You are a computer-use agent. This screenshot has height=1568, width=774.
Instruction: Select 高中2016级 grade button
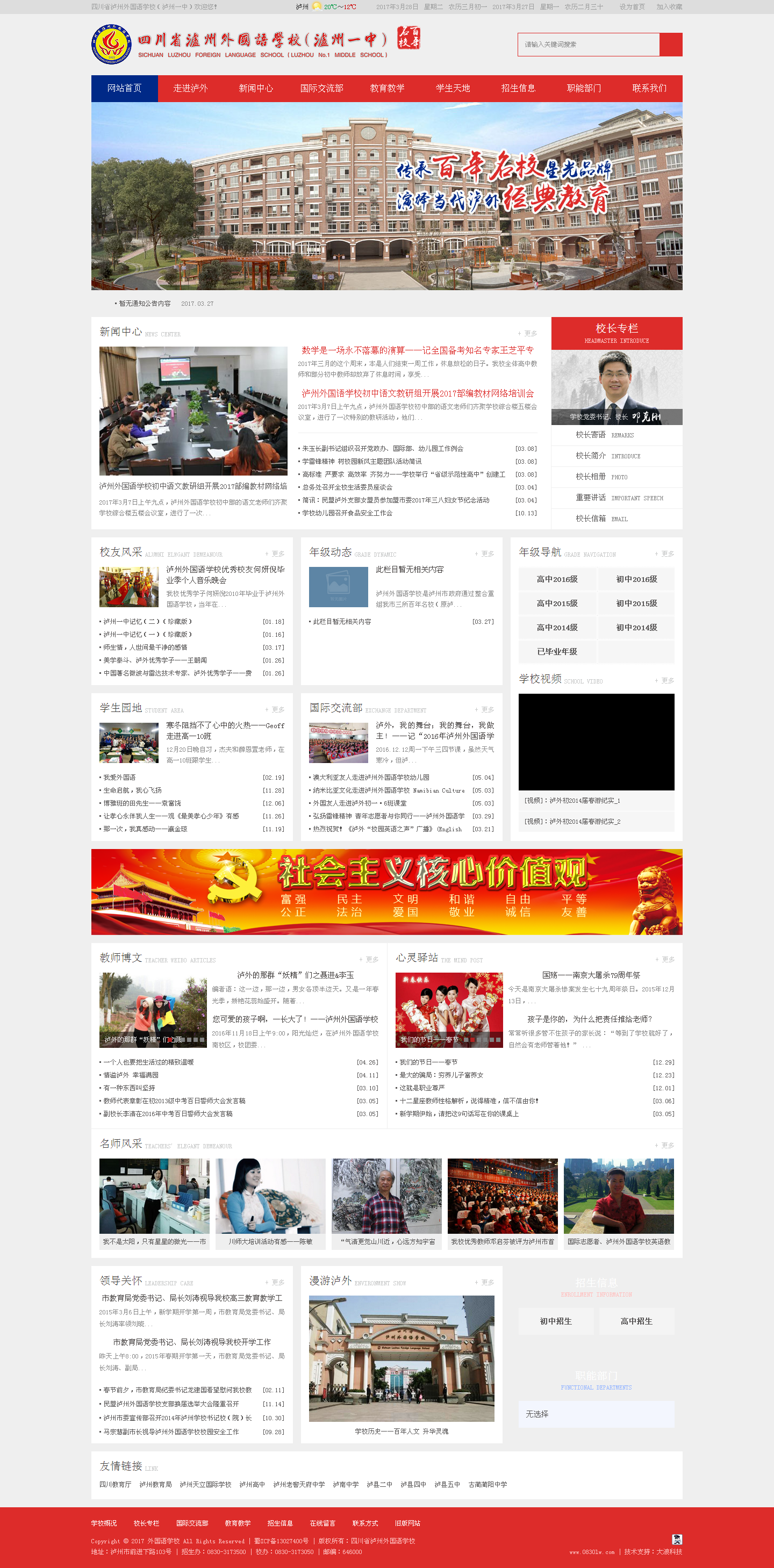[557, 579]
